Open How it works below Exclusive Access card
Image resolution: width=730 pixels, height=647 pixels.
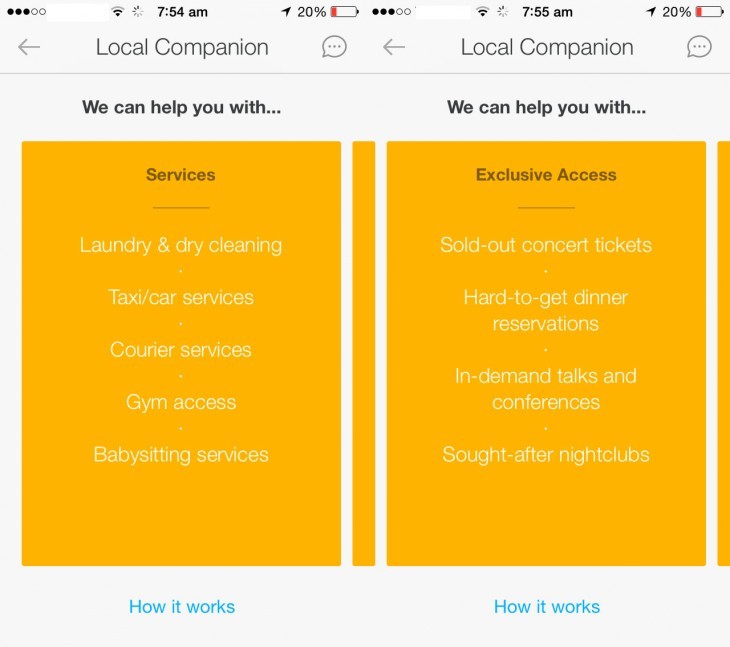click(547, 606)
